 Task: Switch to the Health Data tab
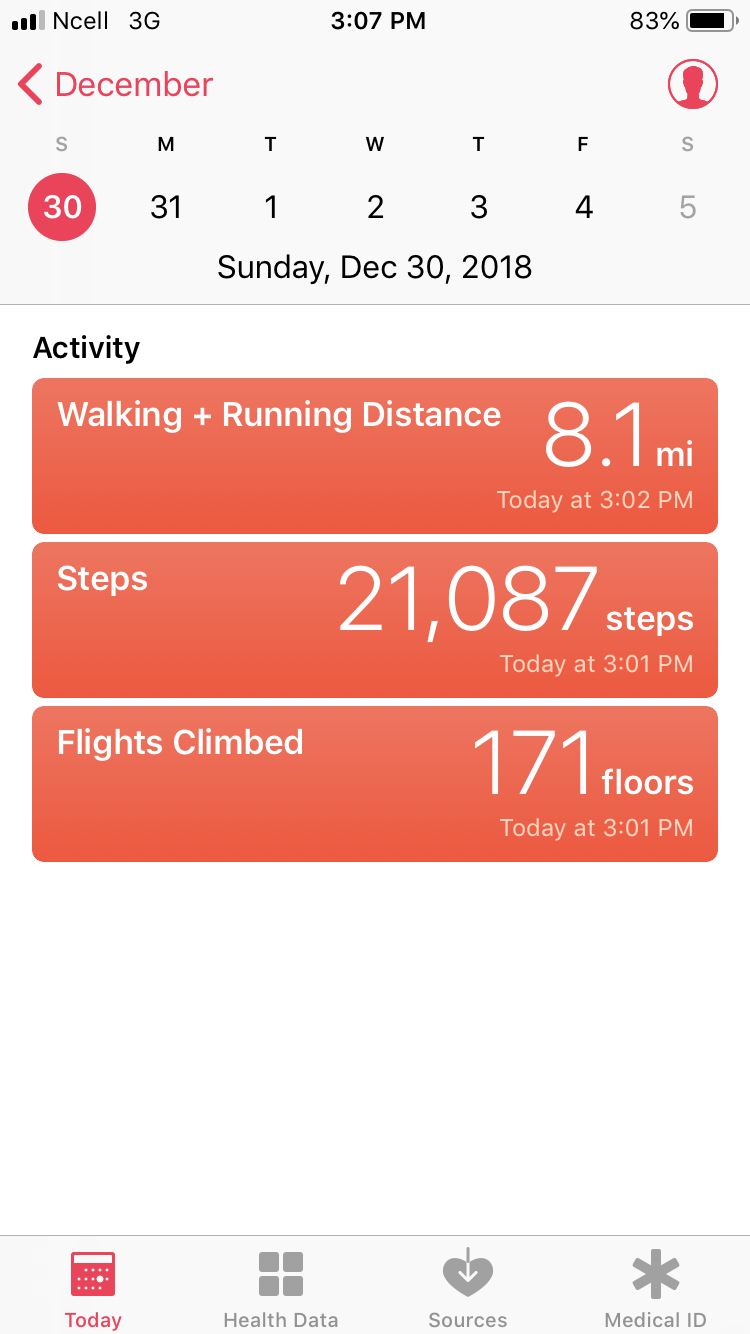coord(281,1288)
